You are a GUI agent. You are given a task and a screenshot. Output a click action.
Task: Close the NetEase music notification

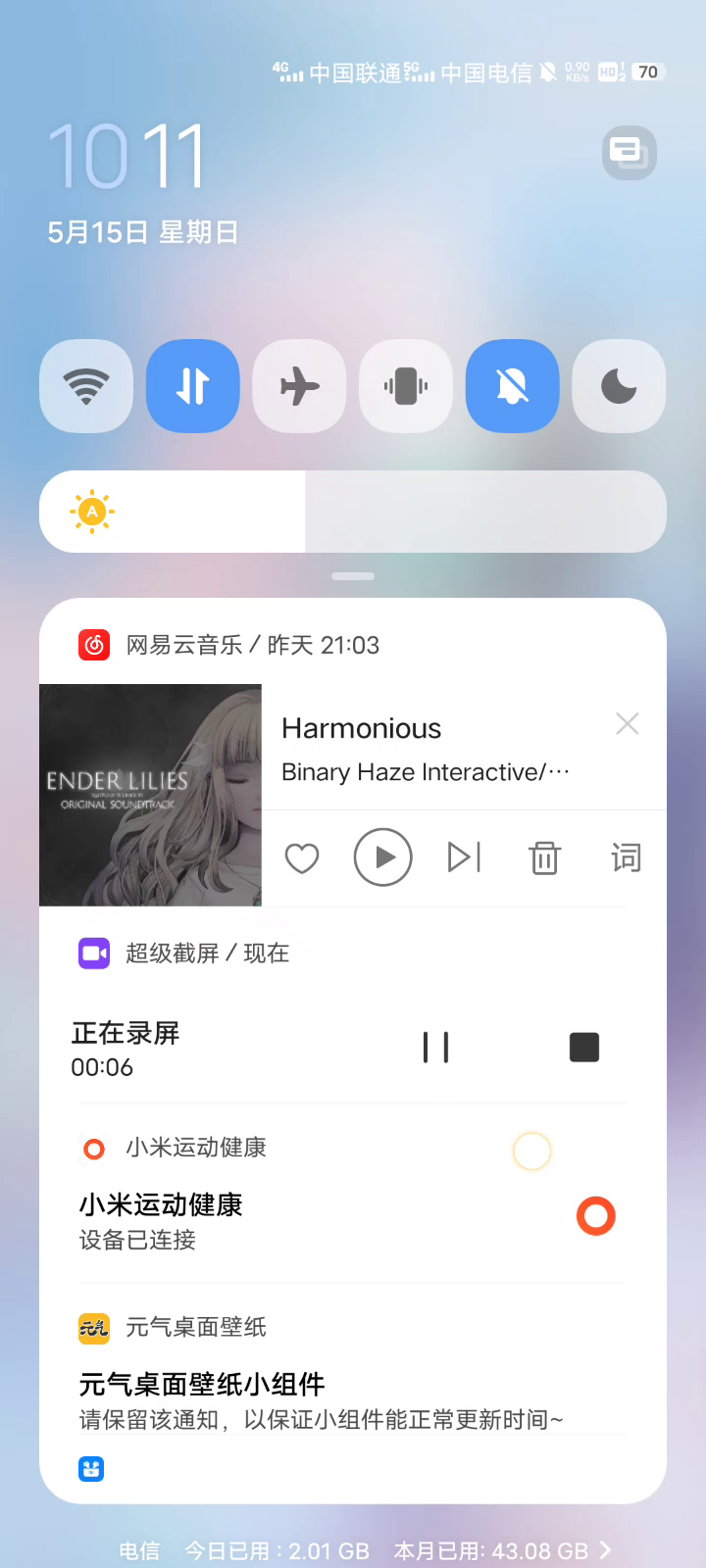pos(628,724)
